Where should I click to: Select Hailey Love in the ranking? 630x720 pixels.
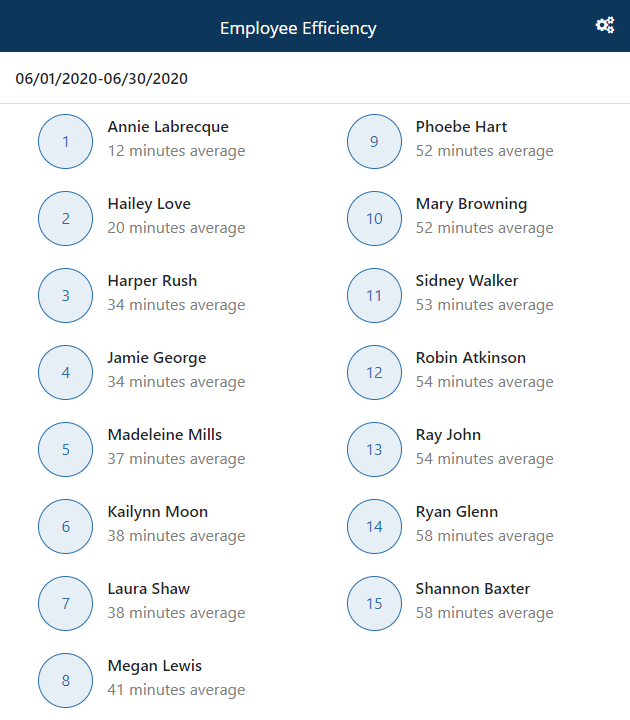click(x=149, y=204)
